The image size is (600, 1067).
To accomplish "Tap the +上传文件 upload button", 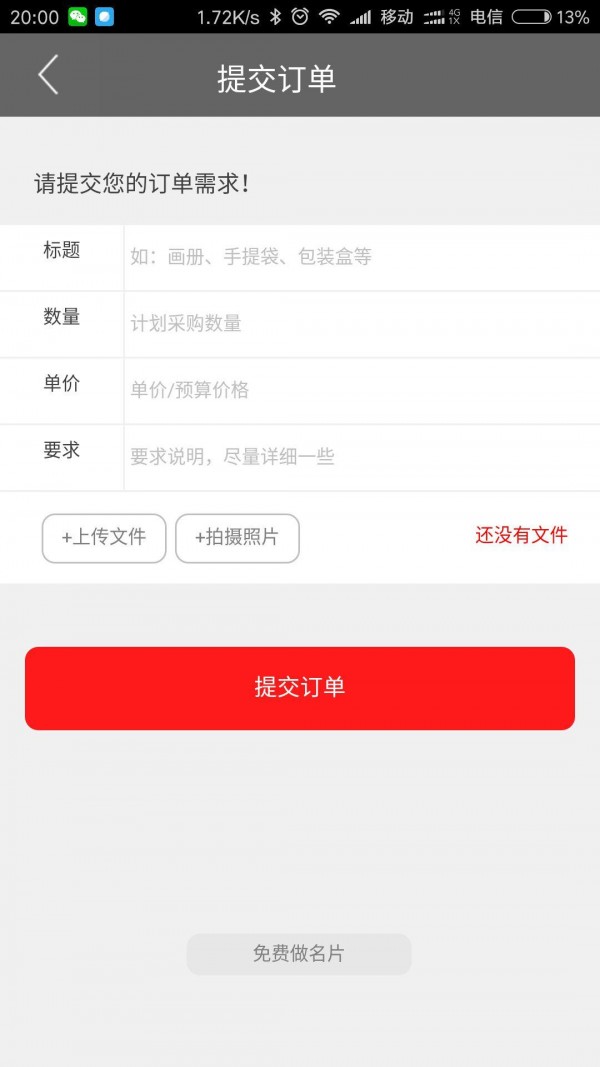I will (104, 538).
